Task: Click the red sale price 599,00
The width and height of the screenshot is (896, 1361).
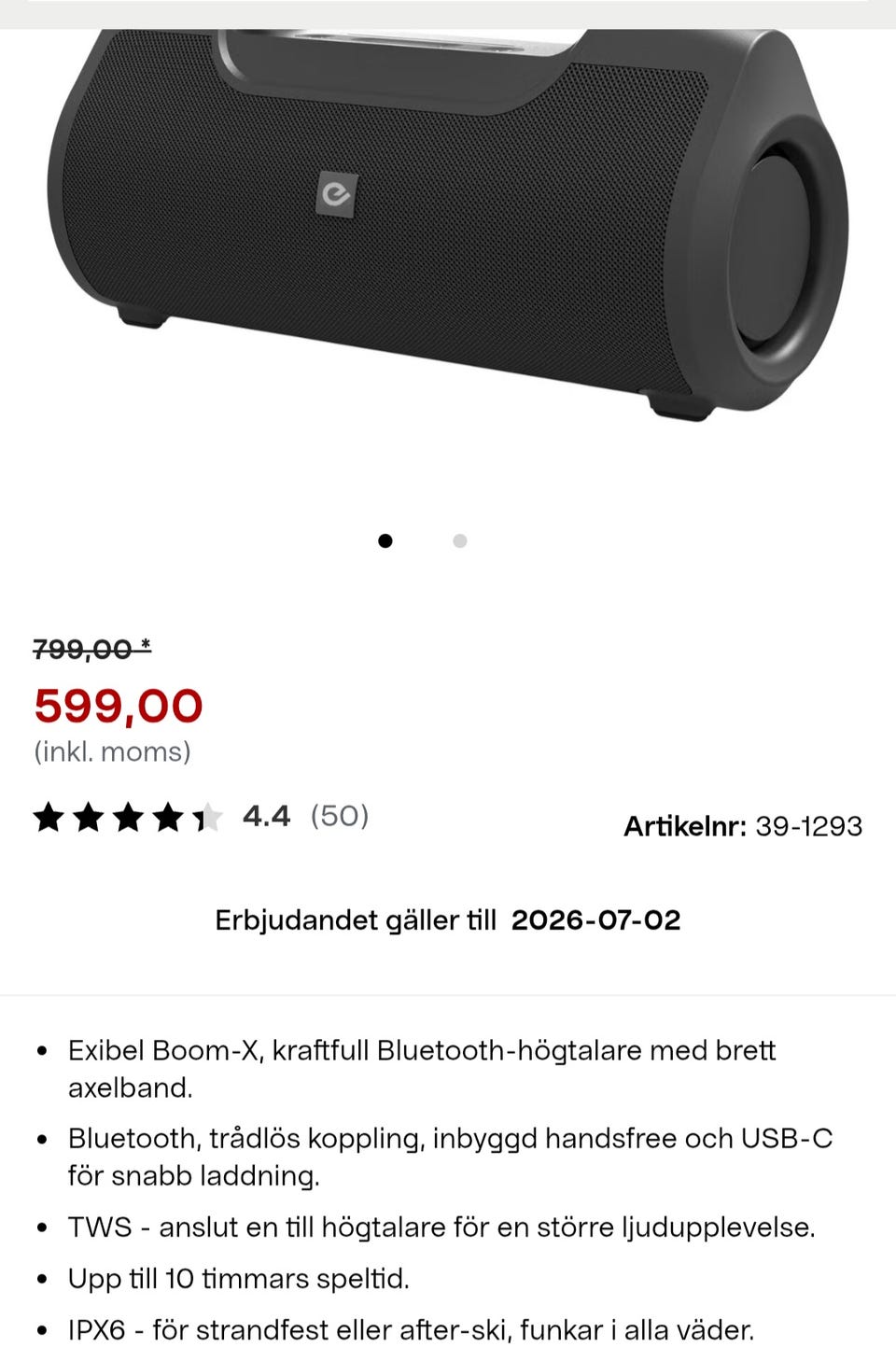Action: click(x=117, y=708)
